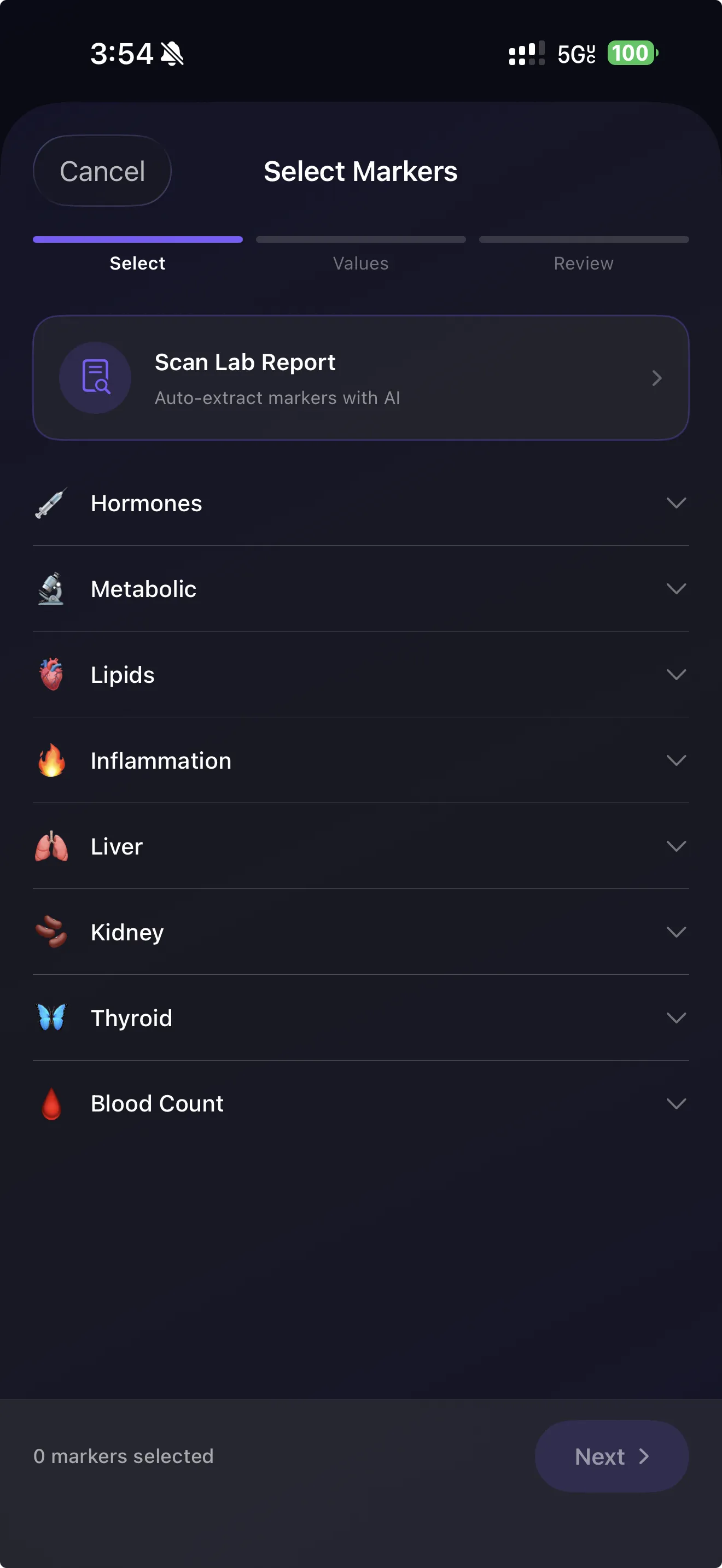Expand the Hormones category
The height and width of the screenshot is (1568, 722).
[360, 504]
